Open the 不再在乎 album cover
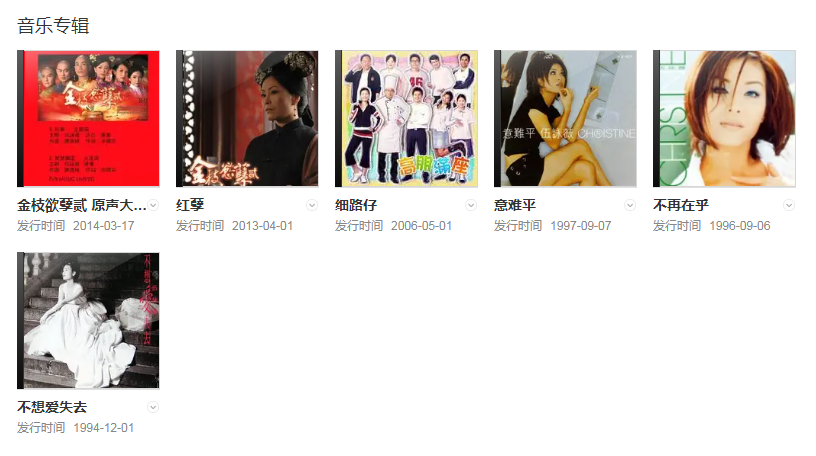This screenshot has width=816, height=456. (724, 118)
